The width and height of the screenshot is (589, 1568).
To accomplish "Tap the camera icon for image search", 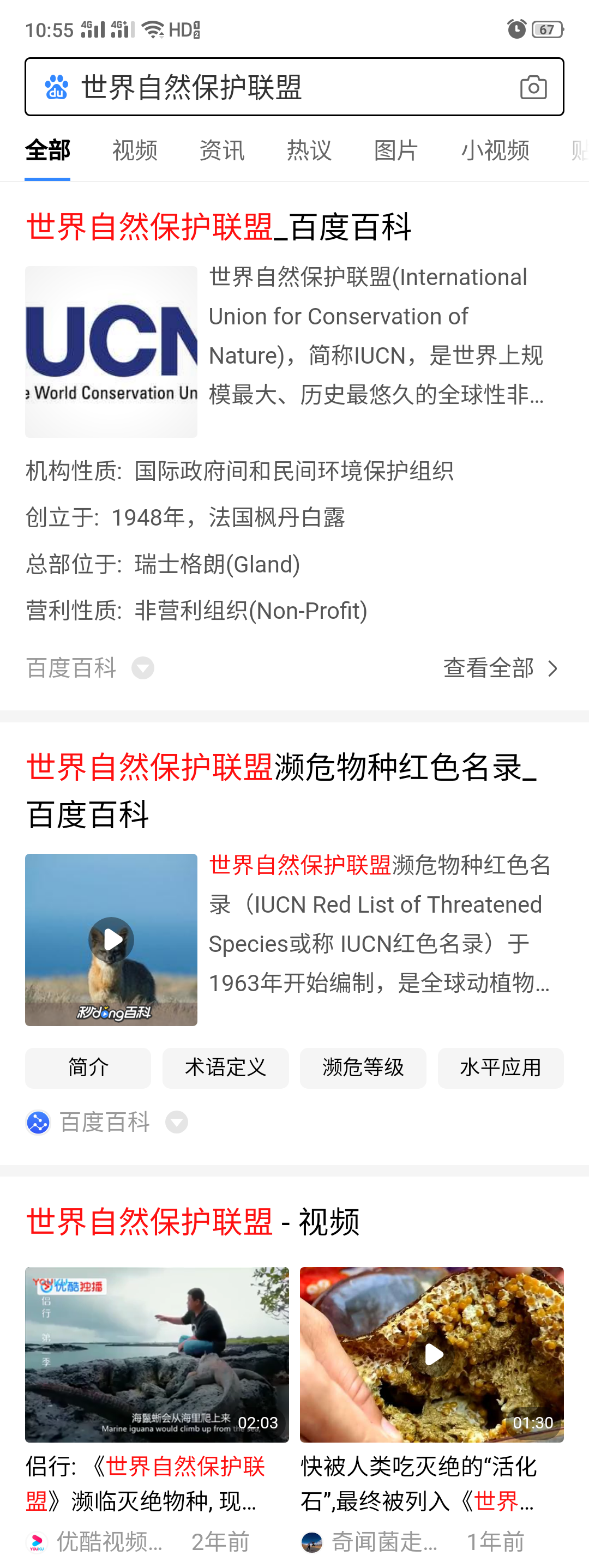I will pos(534,87).
